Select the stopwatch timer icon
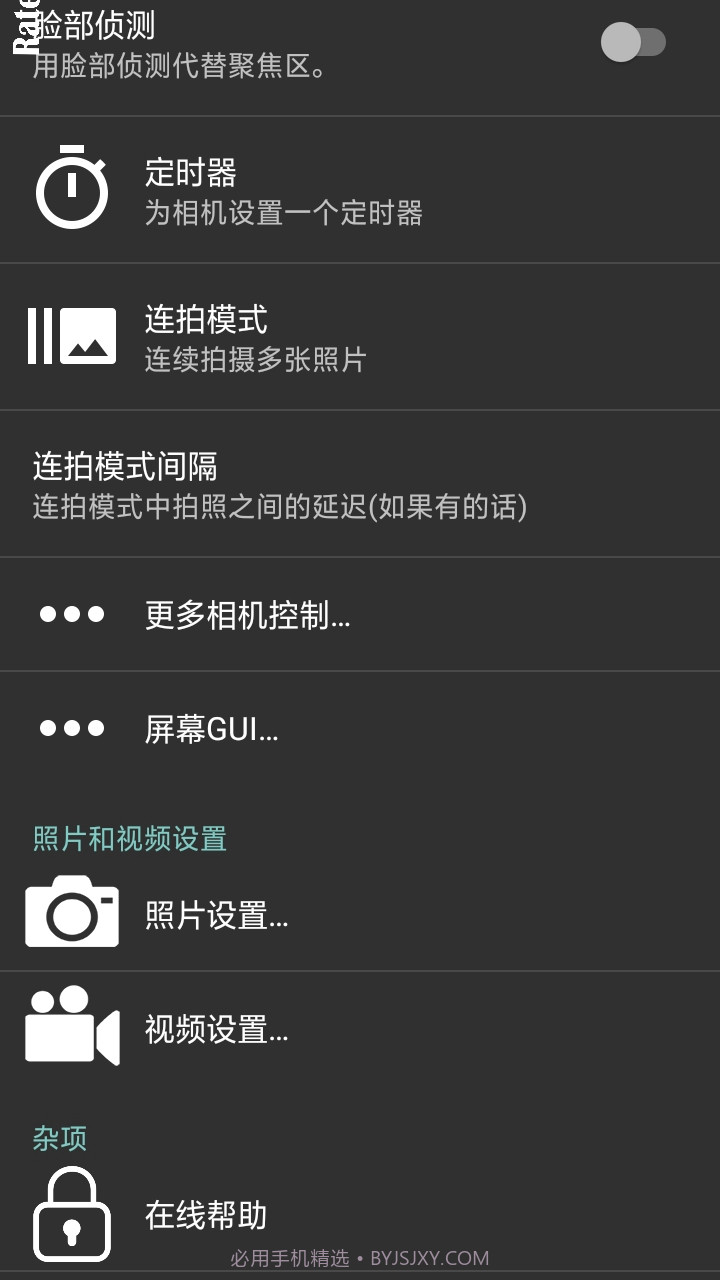This screenshot has width=720, height=1280. tap(72, 190)
